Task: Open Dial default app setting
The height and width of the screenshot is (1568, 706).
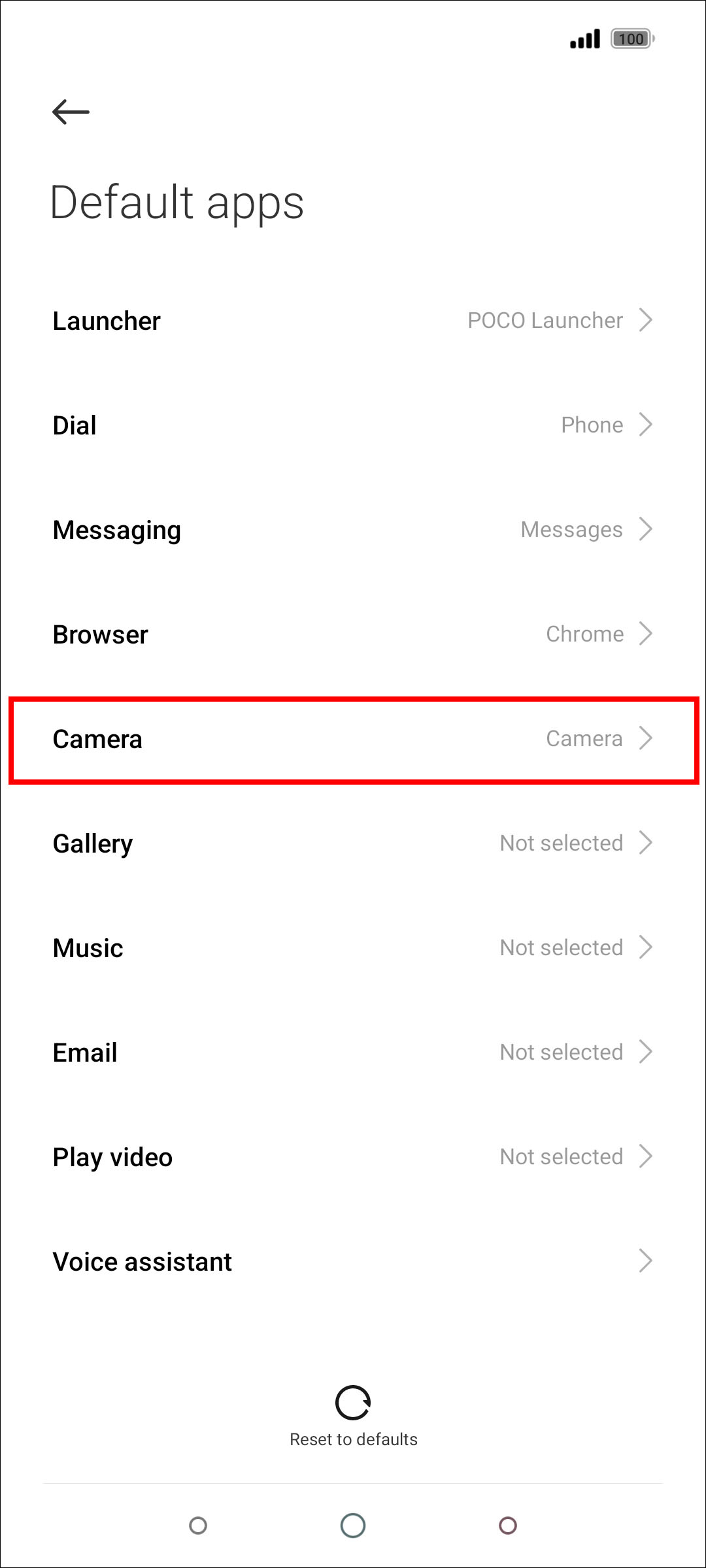Action: 353,425
